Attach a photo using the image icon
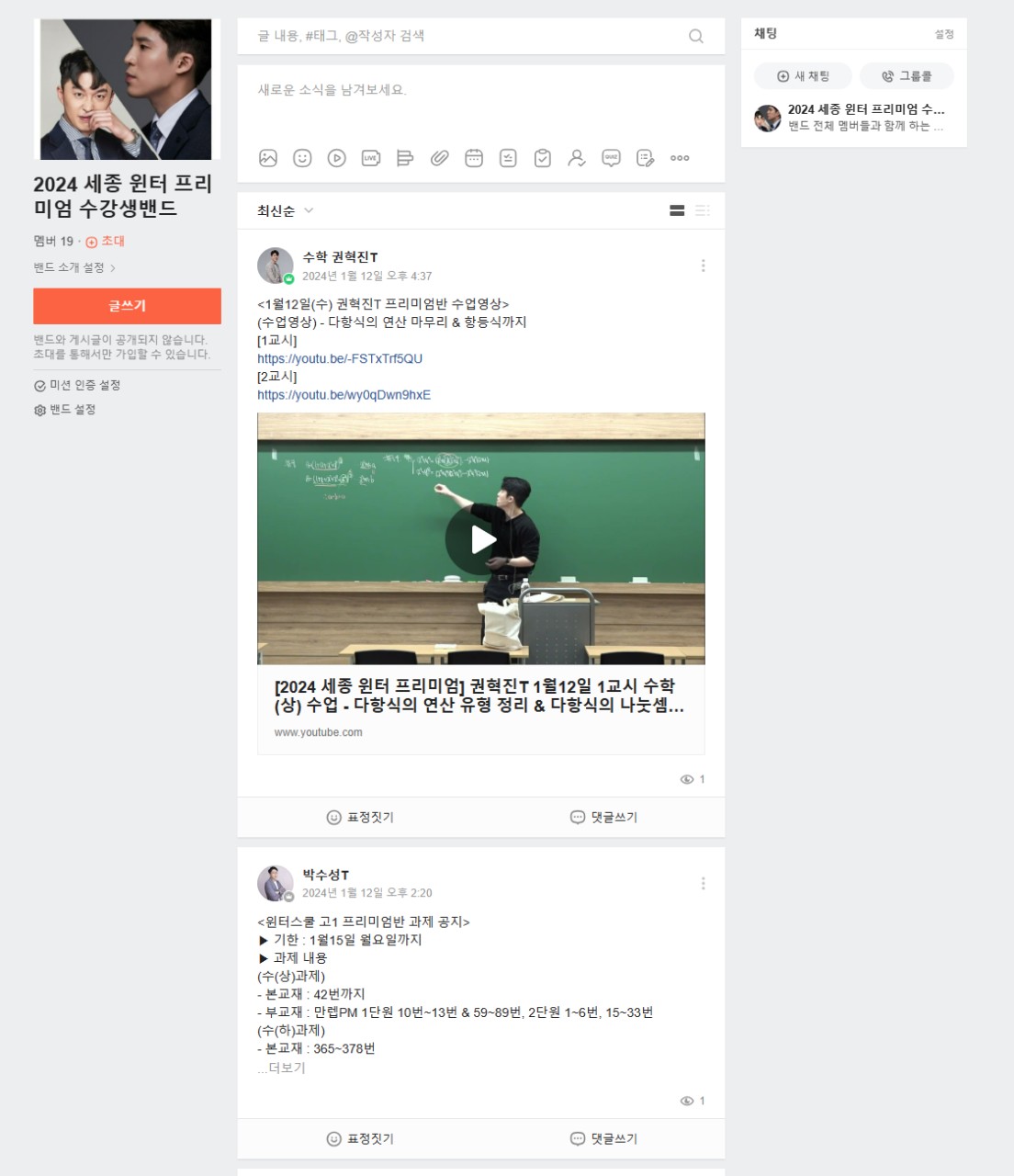1014x1176 pixels. (x=268, y=158)
